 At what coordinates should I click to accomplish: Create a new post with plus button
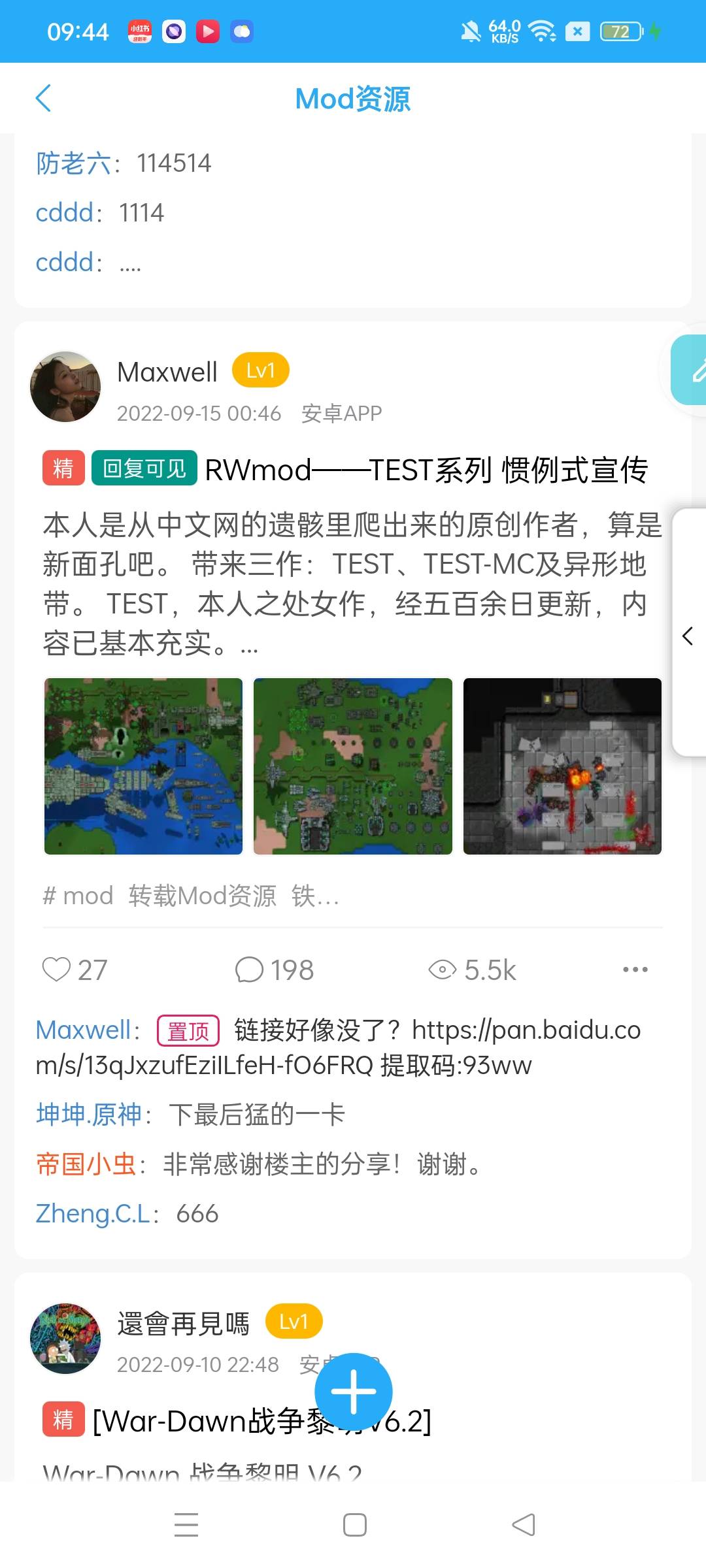pos(354,1392)
